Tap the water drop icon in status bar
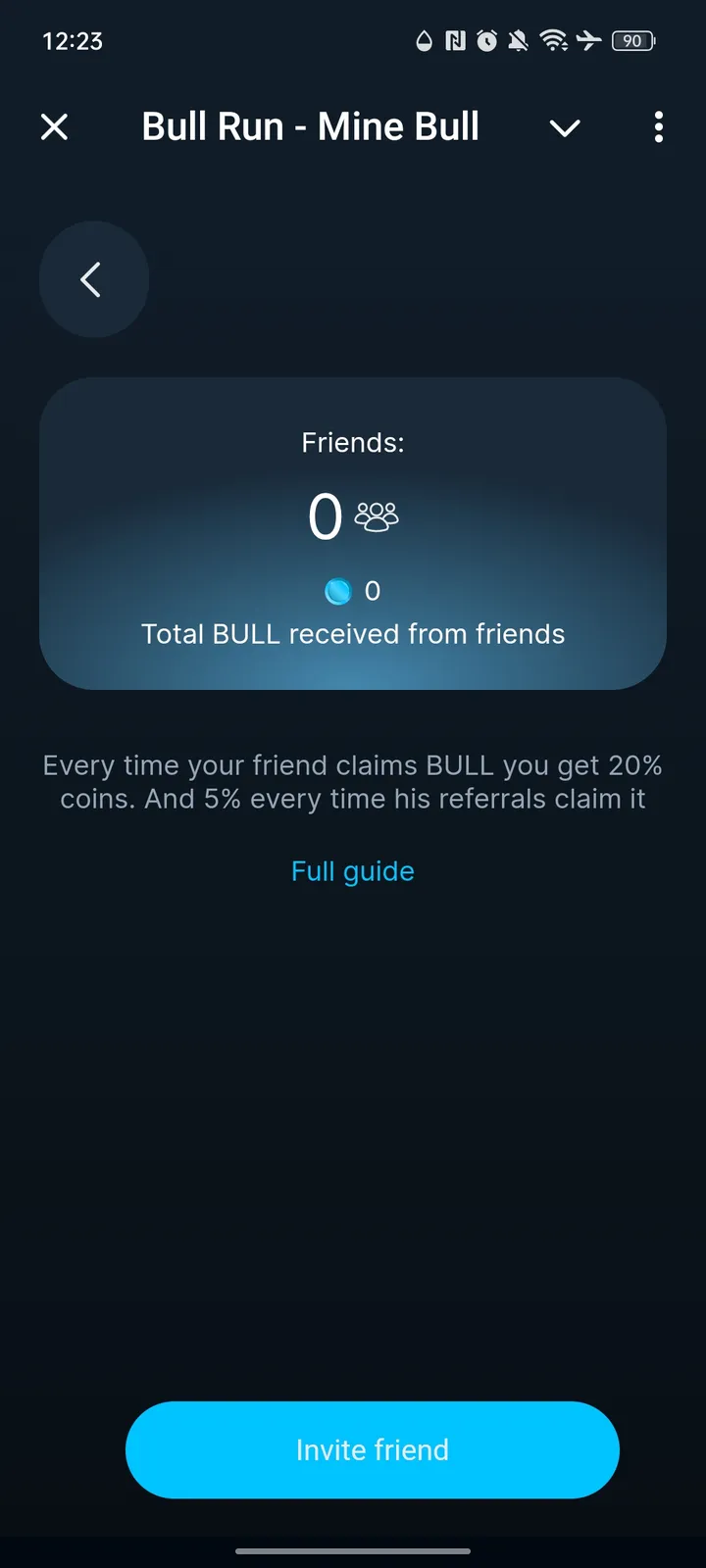This screenshot has height=1568, width=706. [422, 41]
